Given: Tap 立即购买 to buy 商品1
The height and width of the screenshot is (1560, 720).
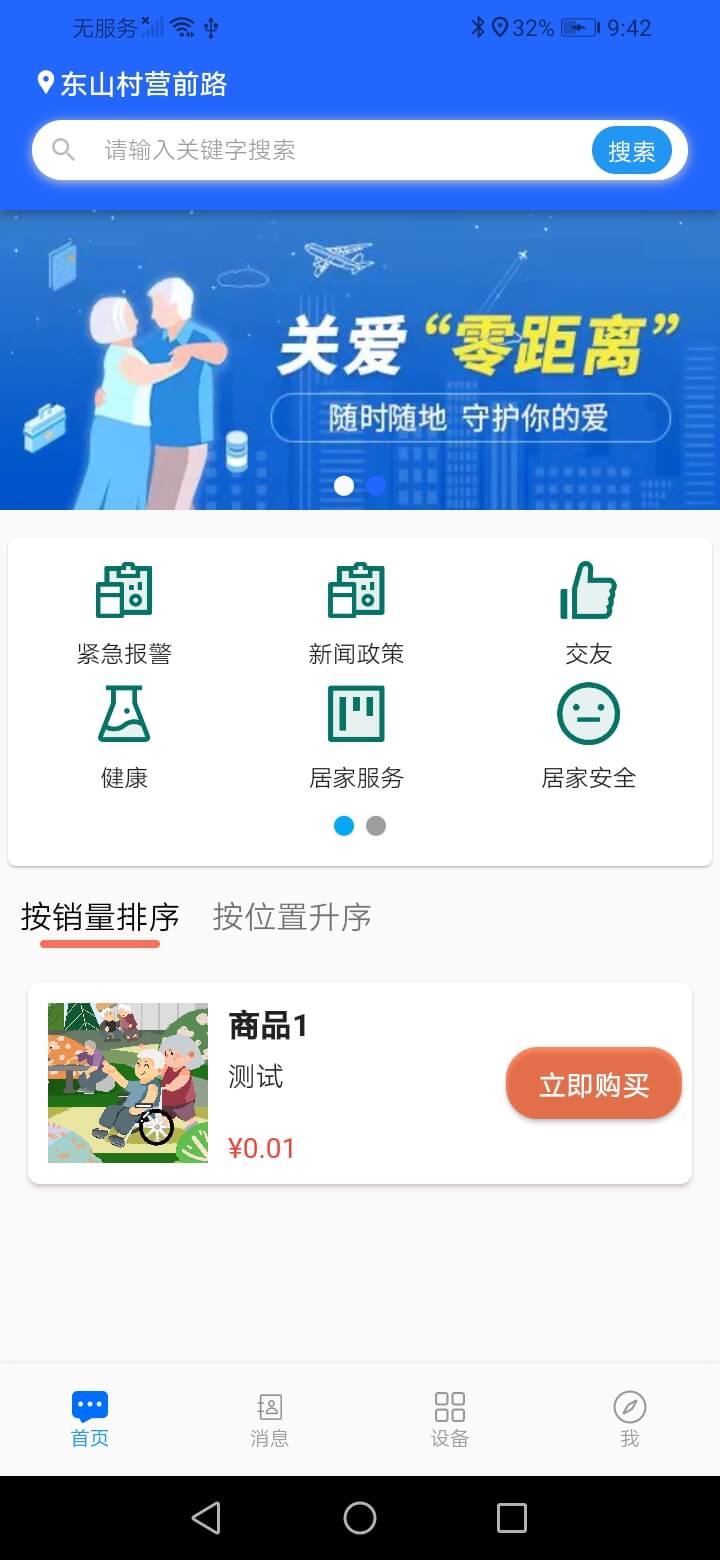Looking at the screenshot, I should tap(594, 1084).
